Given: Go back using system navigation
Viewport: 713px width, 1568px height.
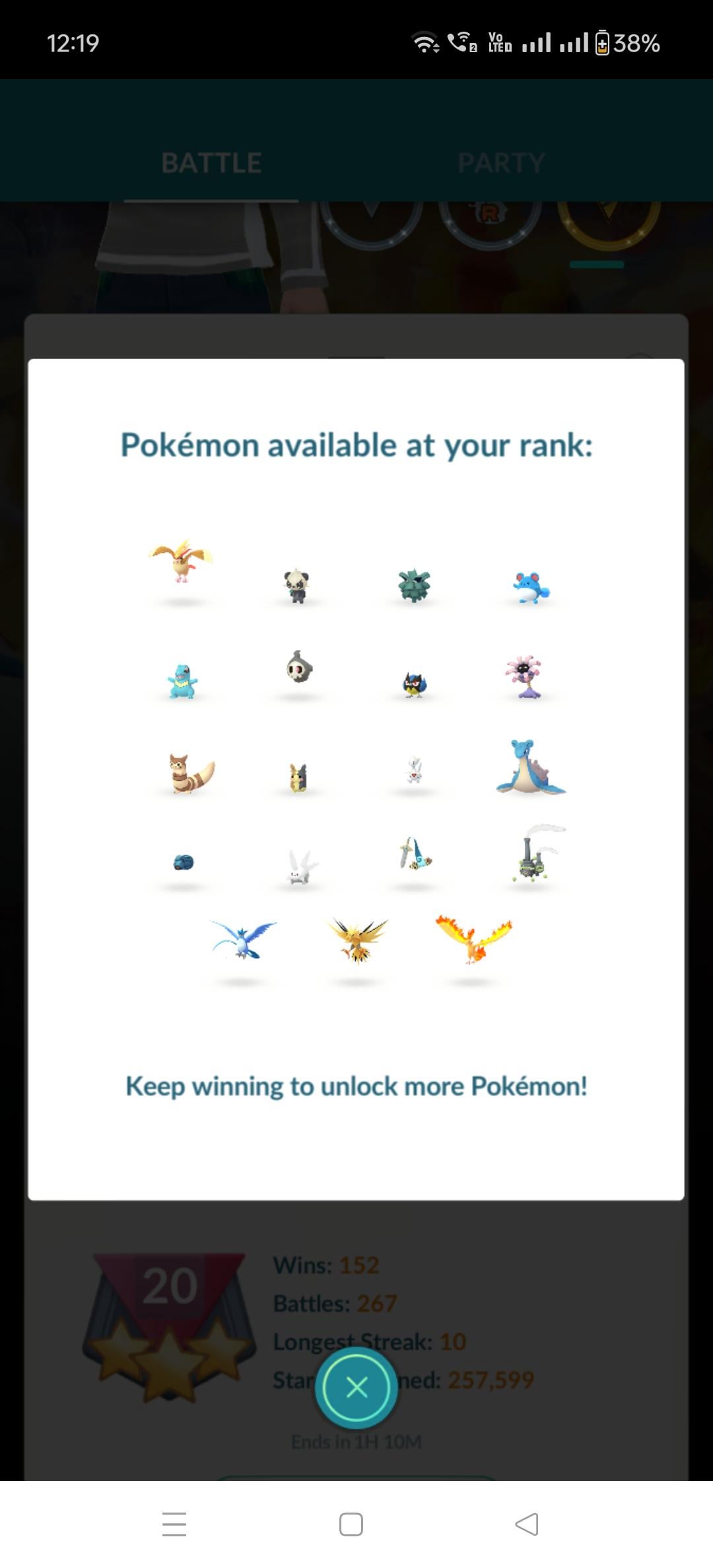Looking at the screenshot, I should pyautogui.click(x=526, y=1524).
